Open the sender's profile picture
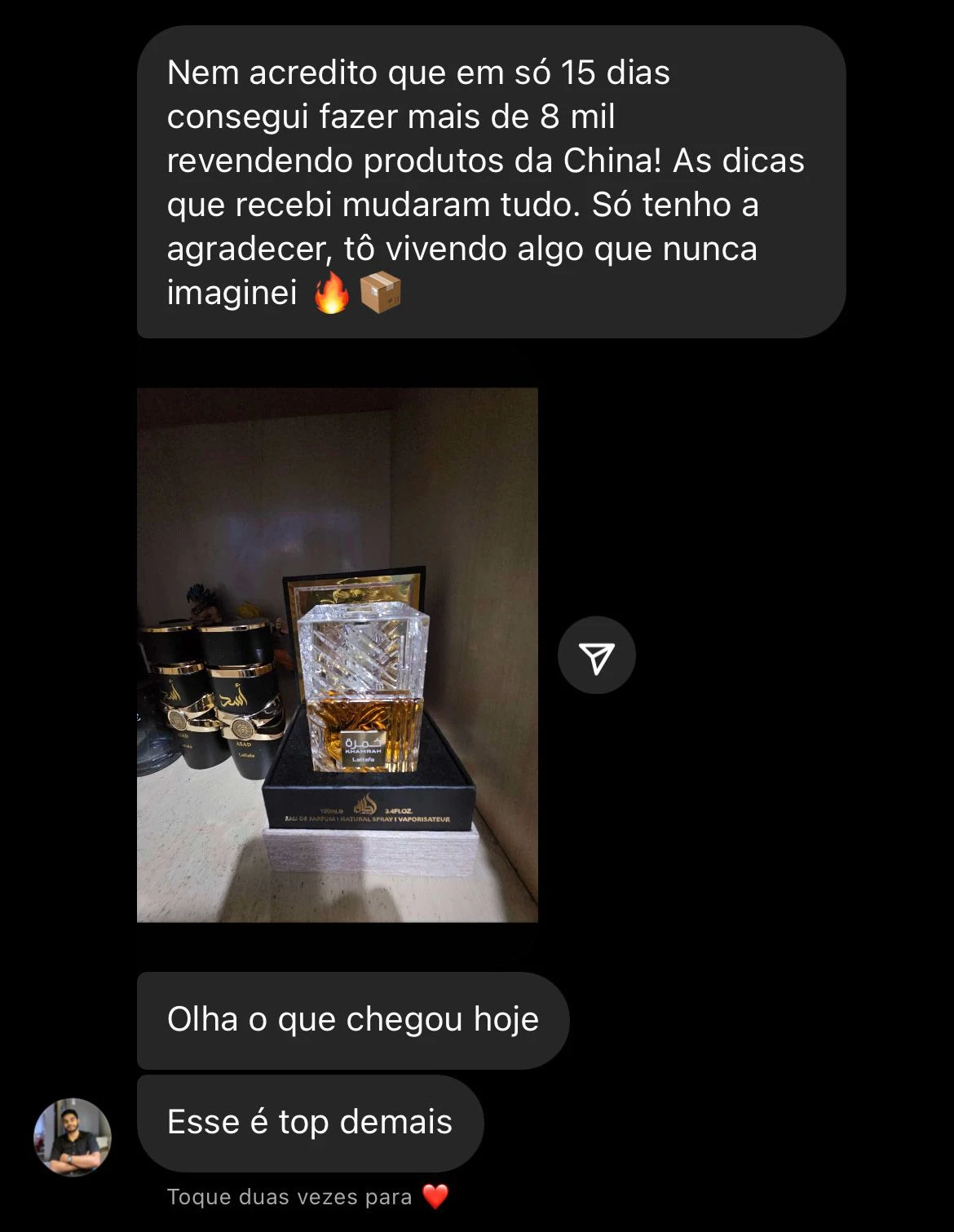 point(72,1137)
